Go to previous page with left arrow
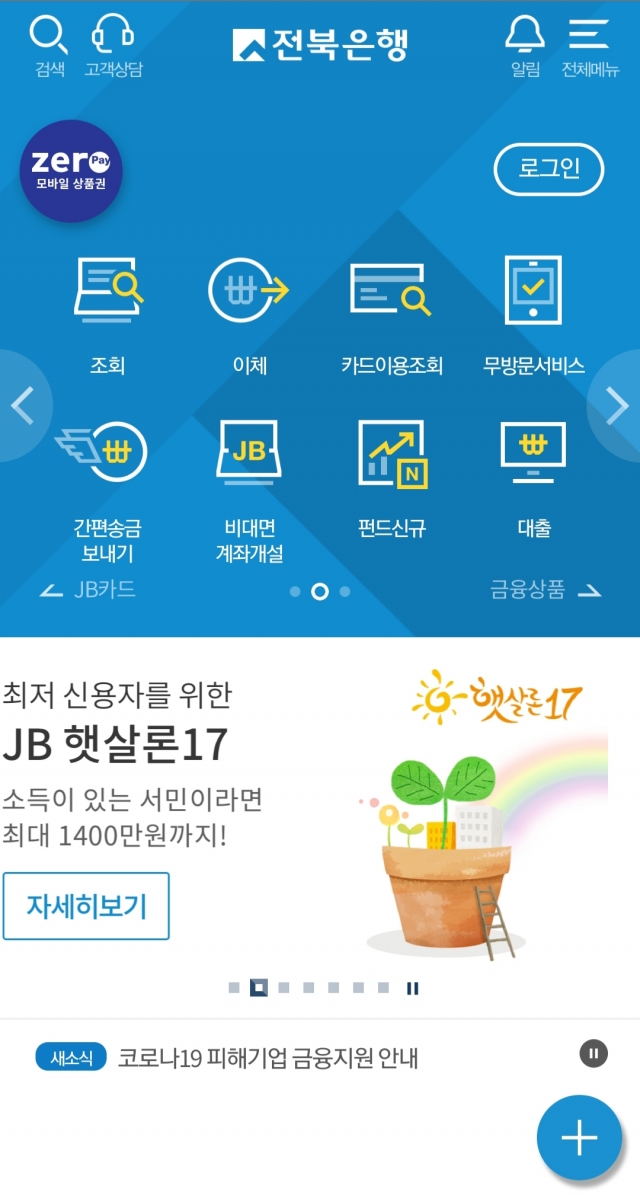Image resolution: width=640 pixels, height=1195 pixels. (x=22, y=405)
